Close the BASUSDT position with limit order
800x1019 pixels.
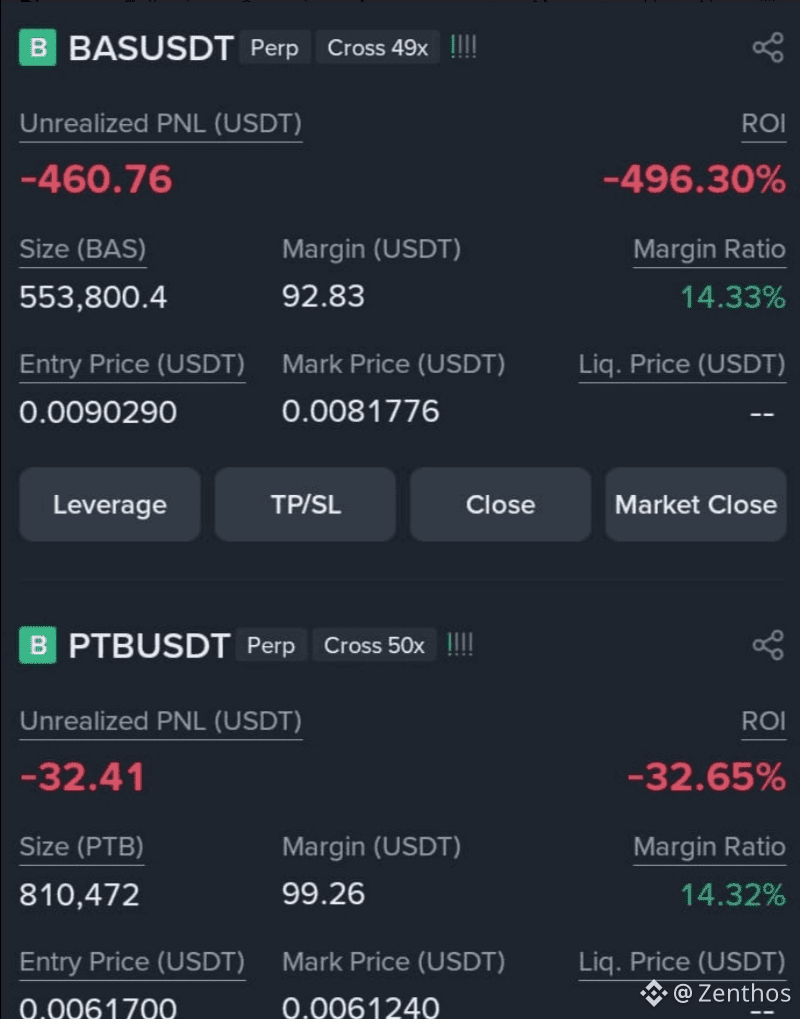[x=500, y=504]
